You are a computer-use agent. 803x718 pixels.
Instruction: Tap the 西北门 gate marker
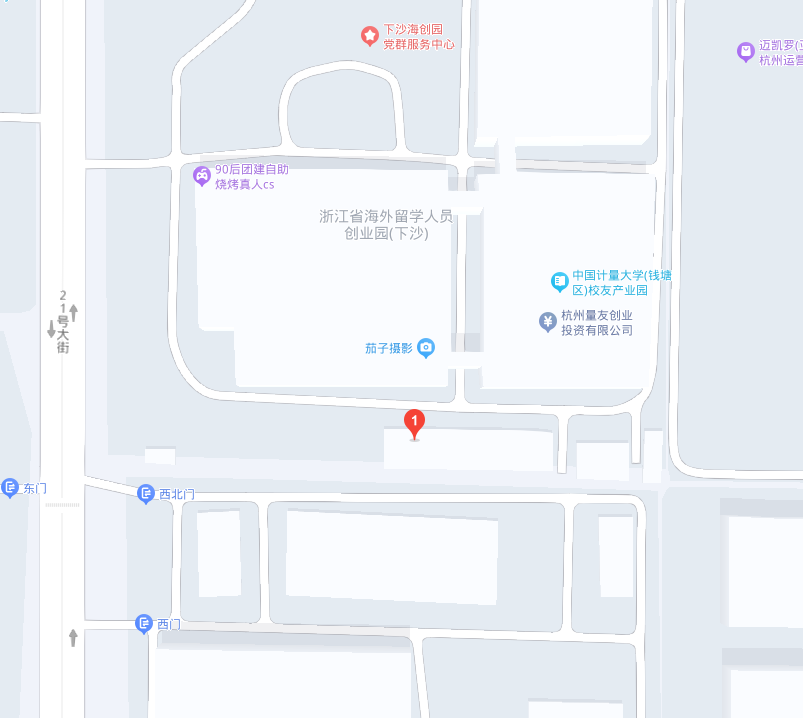(x=145, y=493)
